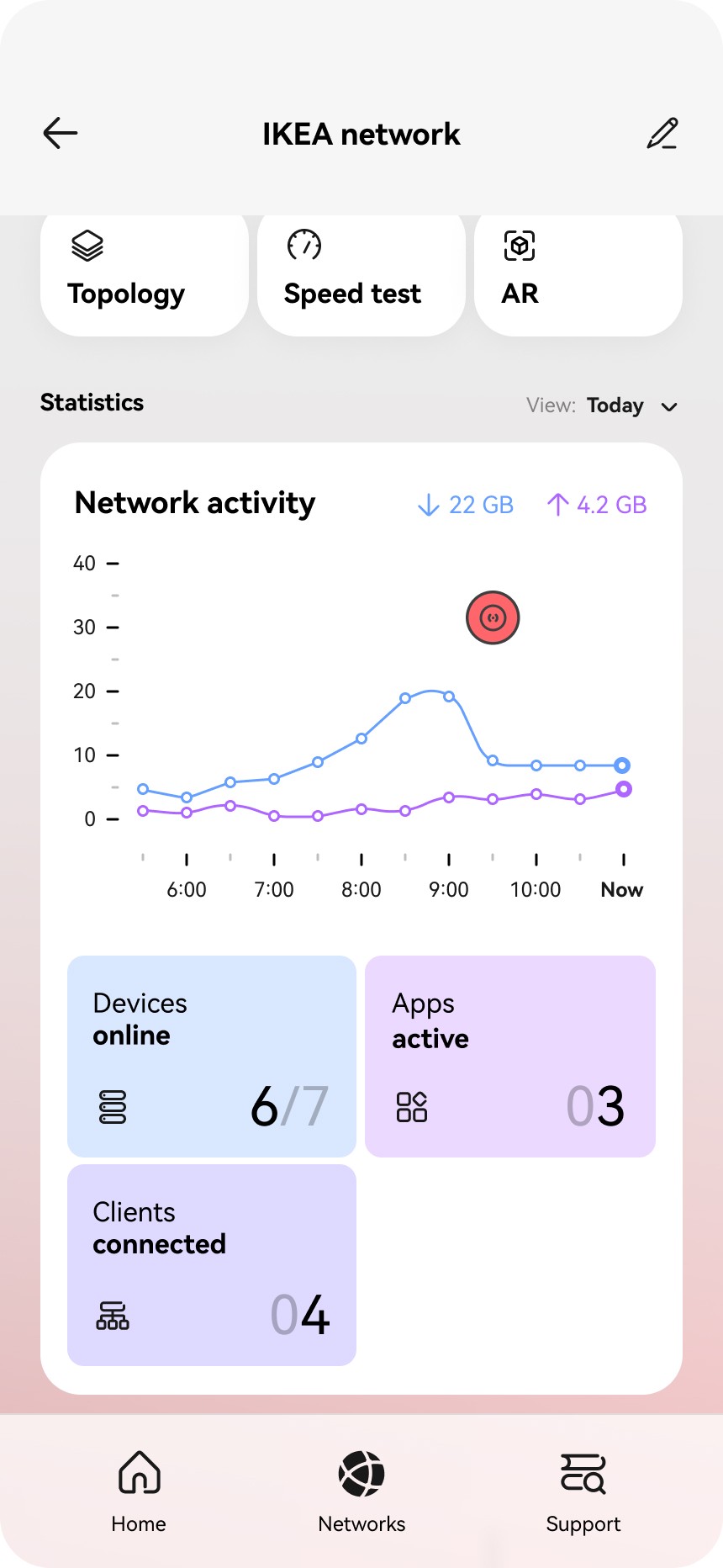The height and width of the screenshot is (1568, 723).
Task: Go back from IKEA network
Action: click(x=61, y=133)
